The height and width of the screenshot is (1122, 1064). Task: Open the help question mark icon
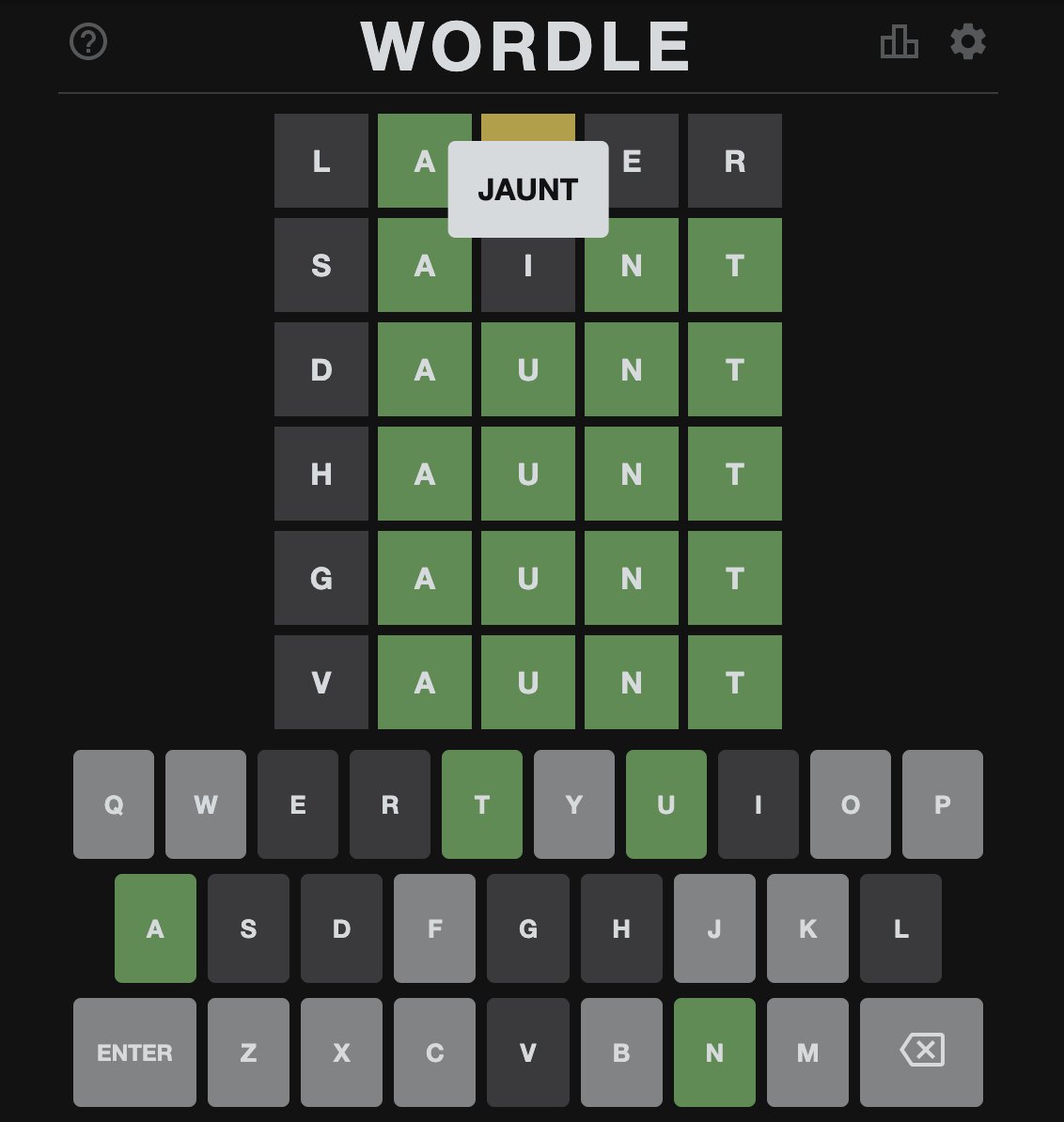click(x=89, y=42)
